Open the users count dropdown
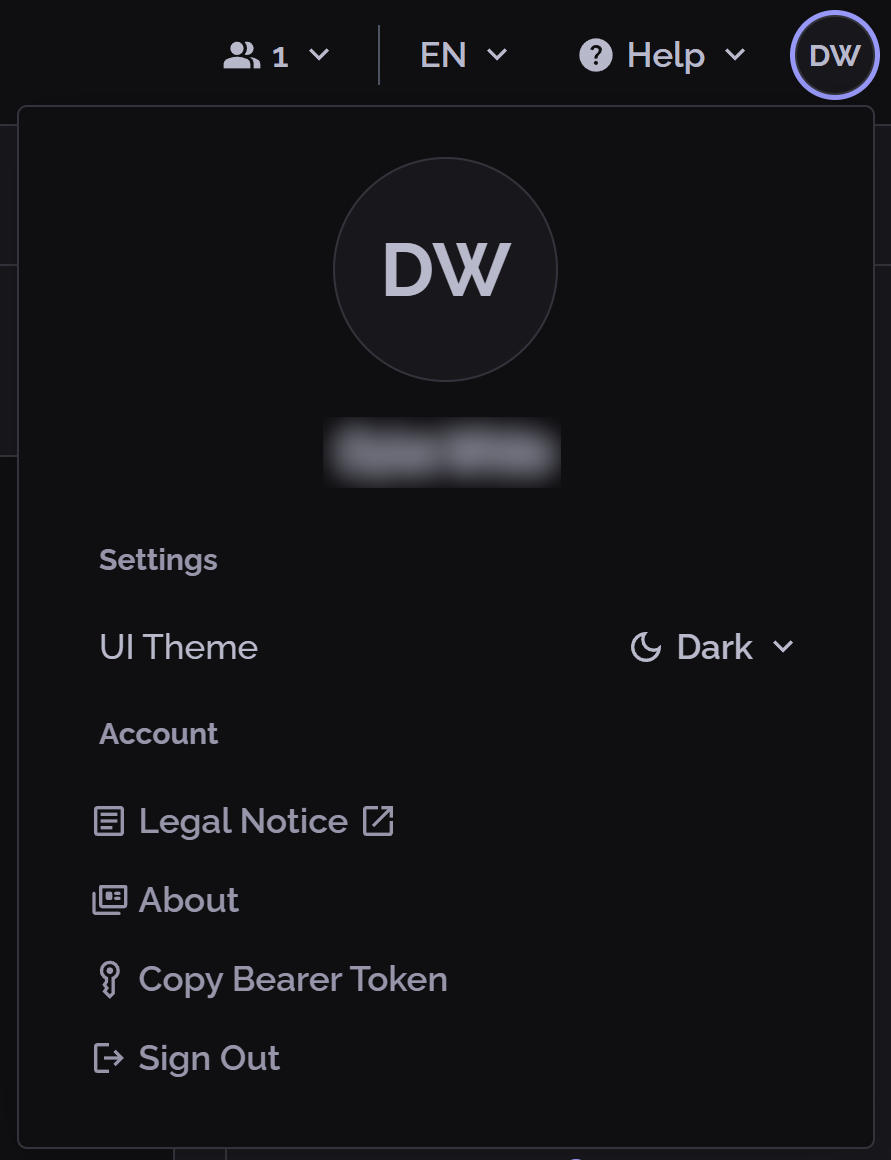 click(276, 56)
